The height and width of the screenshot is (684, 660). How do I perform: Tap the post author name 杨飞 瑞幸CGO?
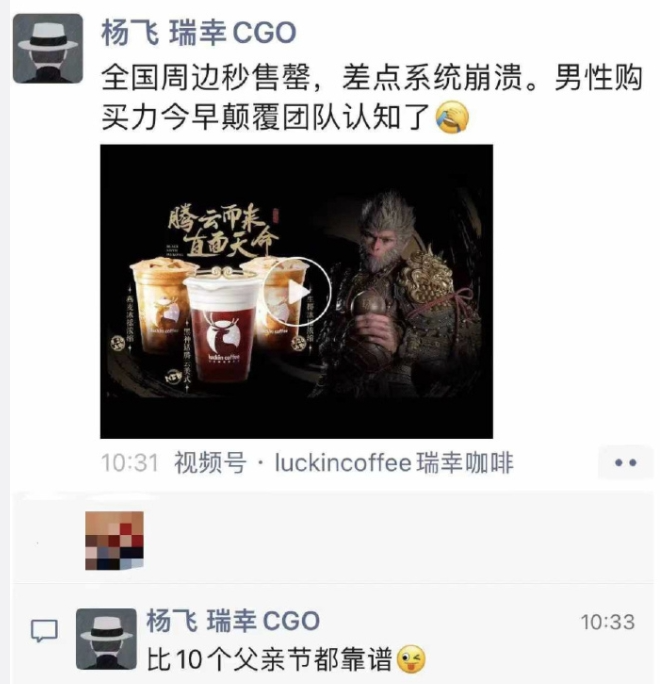[x=198, y=33]
